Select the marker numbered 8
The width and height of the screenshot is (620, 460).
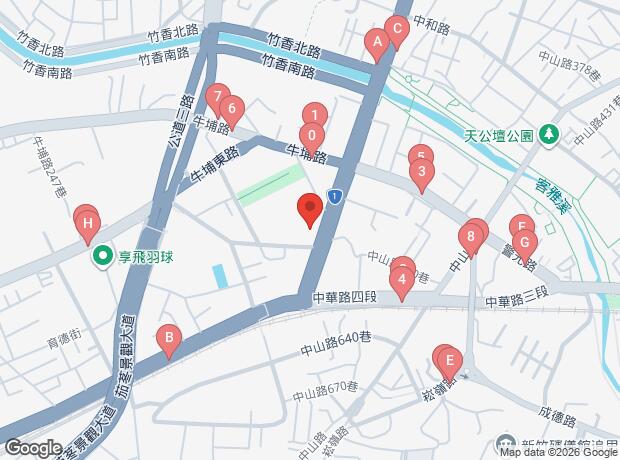point(471,240)
